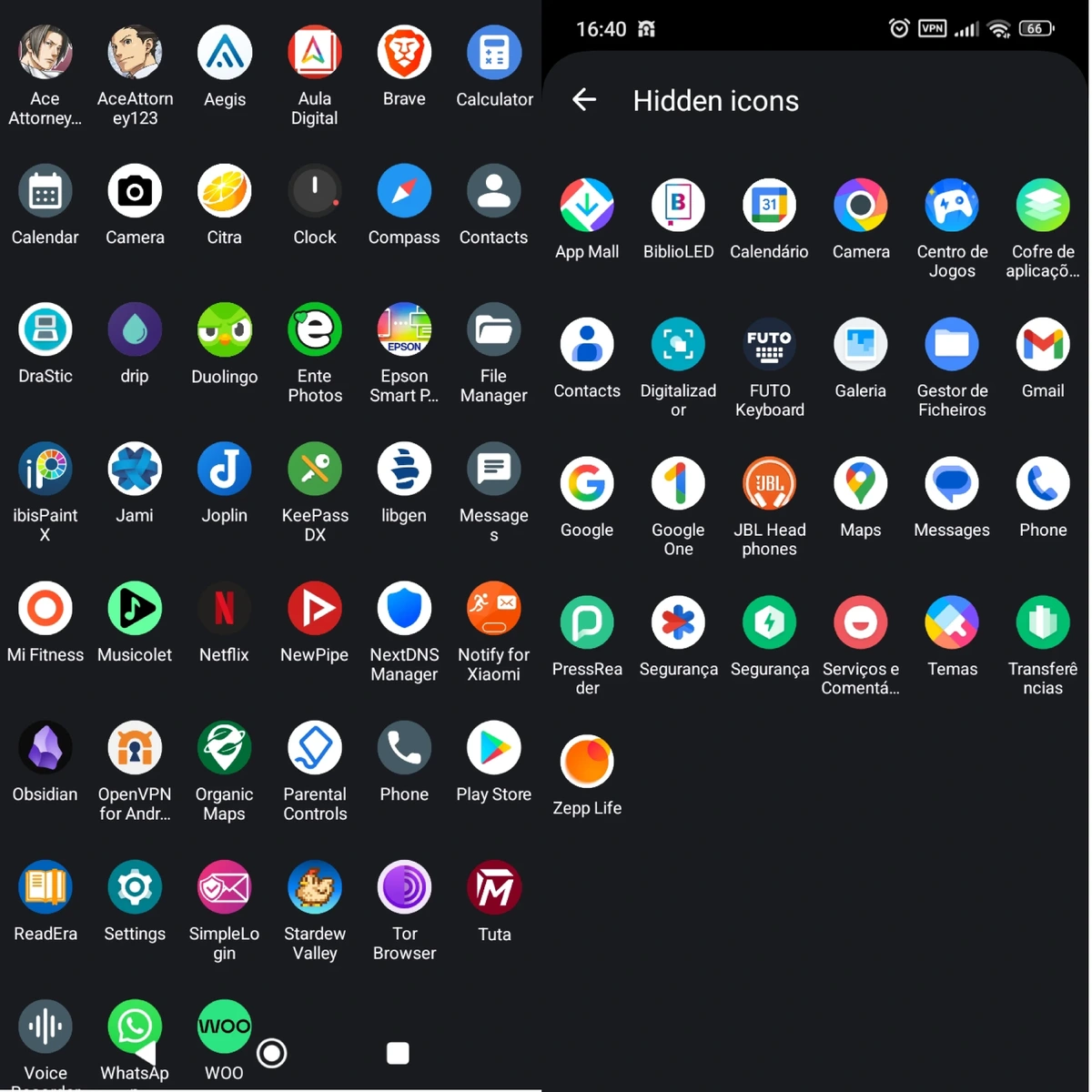Open Stardew Valley
Viewport: 1092px width, 1092px height.
[315, 887]
